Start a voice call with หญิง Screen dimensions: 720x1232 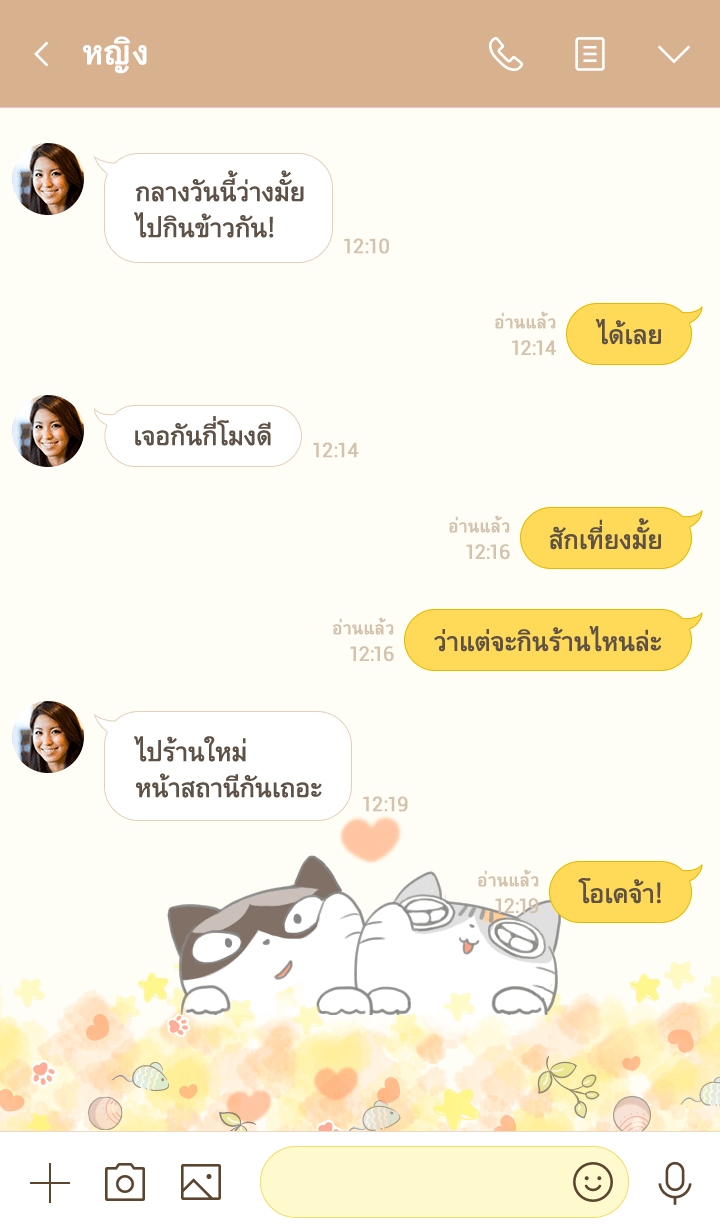(x=505, y=54)
